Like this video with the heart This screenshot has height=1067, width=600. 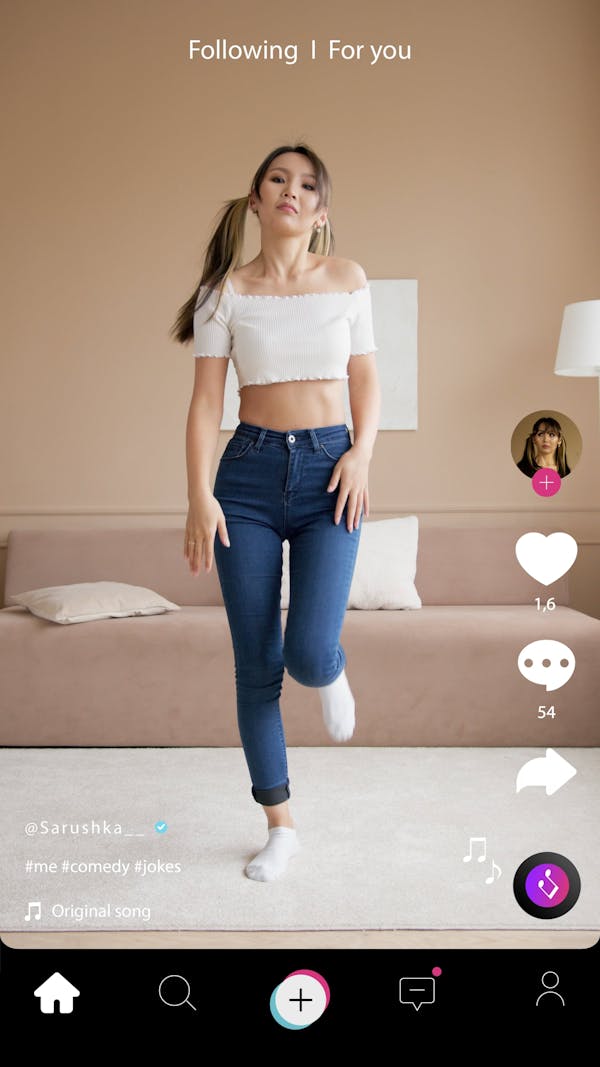546,558
